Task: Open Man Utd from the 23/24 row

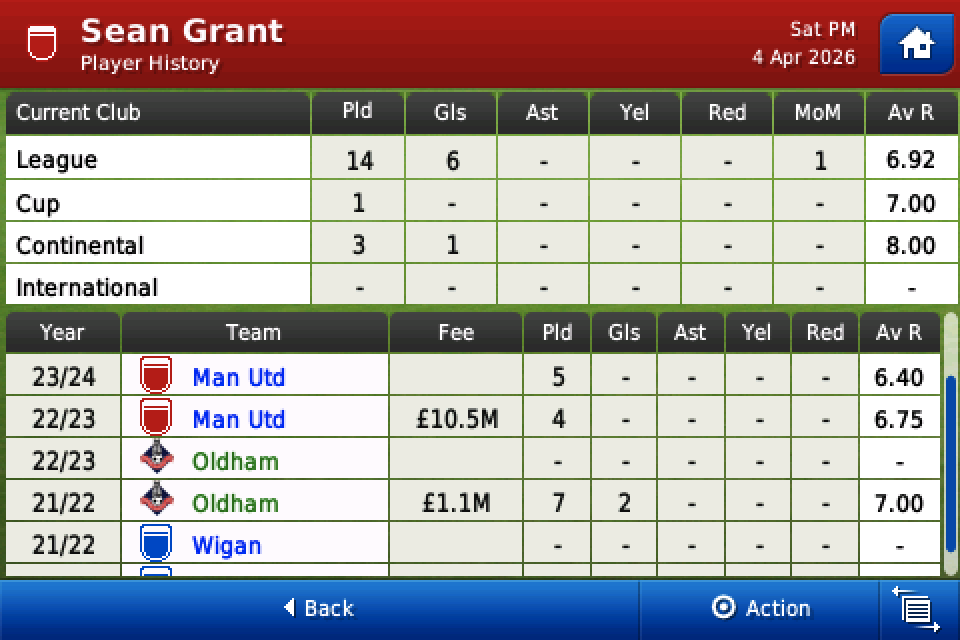Action: tap(238, 377)
